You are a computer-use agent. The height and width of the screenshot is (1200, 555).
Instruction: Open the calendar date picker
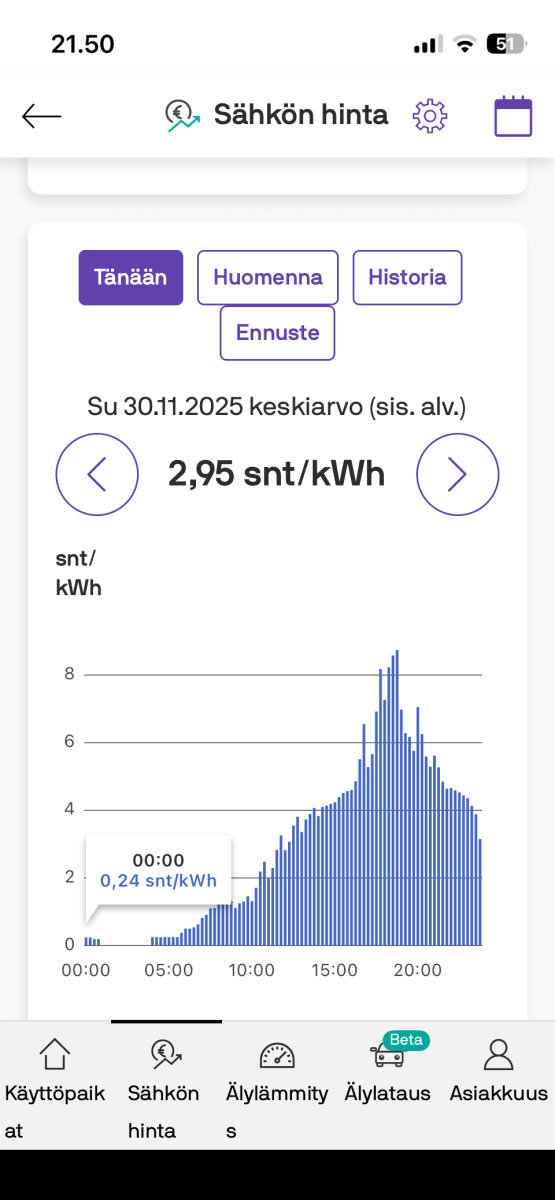pos(513,116)
